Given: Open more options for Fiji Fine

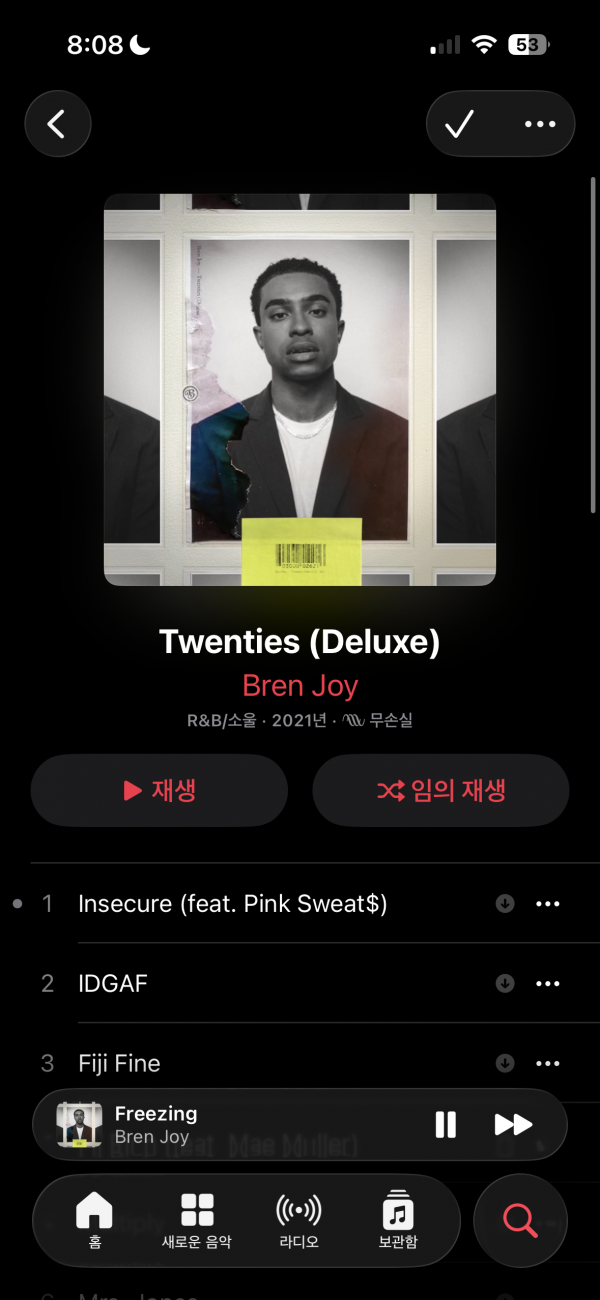Looking at the screenshot, I should (548, 1064).
